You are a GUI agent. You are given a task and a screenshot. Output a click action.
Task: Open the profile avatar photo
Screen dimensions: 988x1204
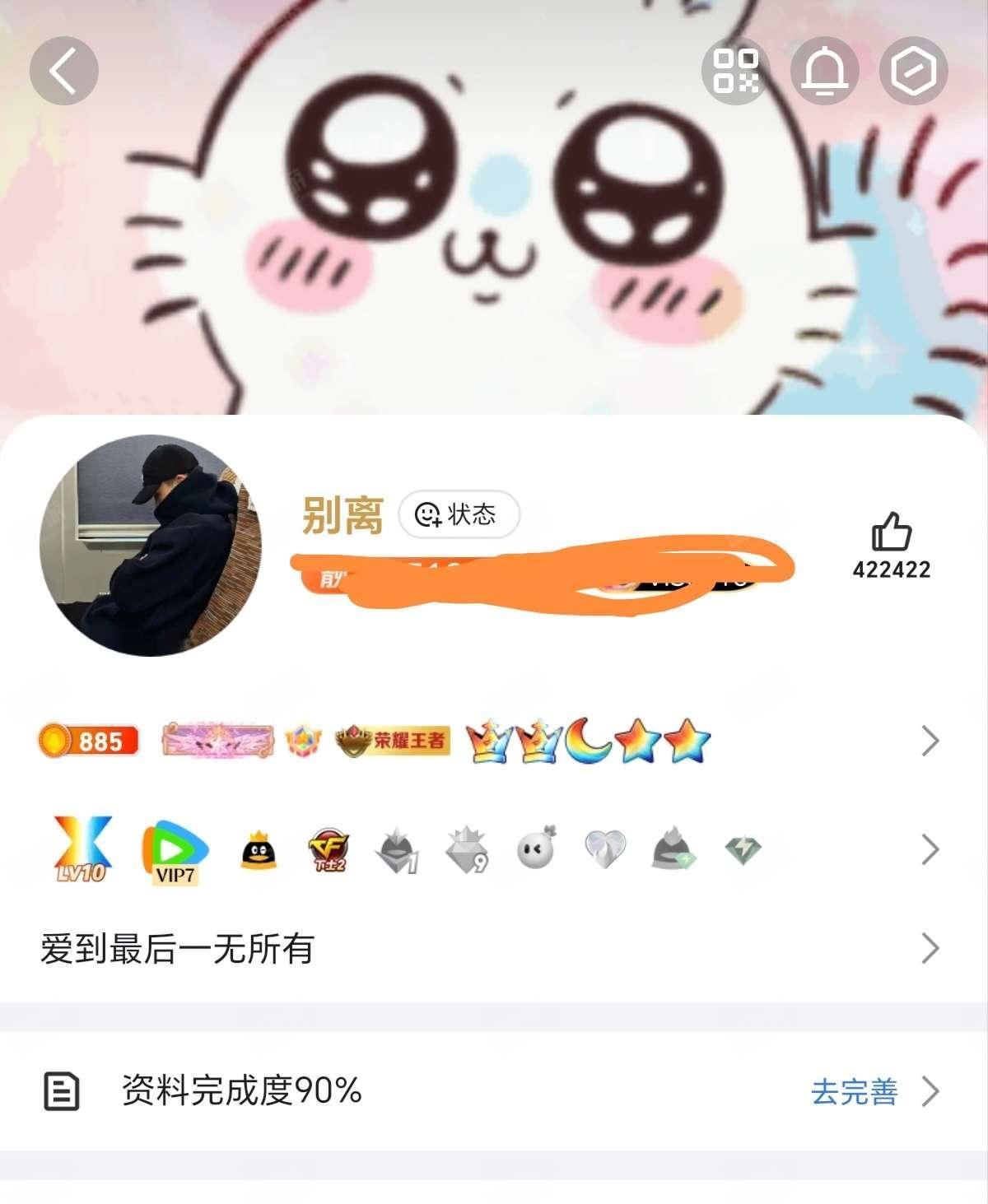pyautogui.click(x=150, y=545)
